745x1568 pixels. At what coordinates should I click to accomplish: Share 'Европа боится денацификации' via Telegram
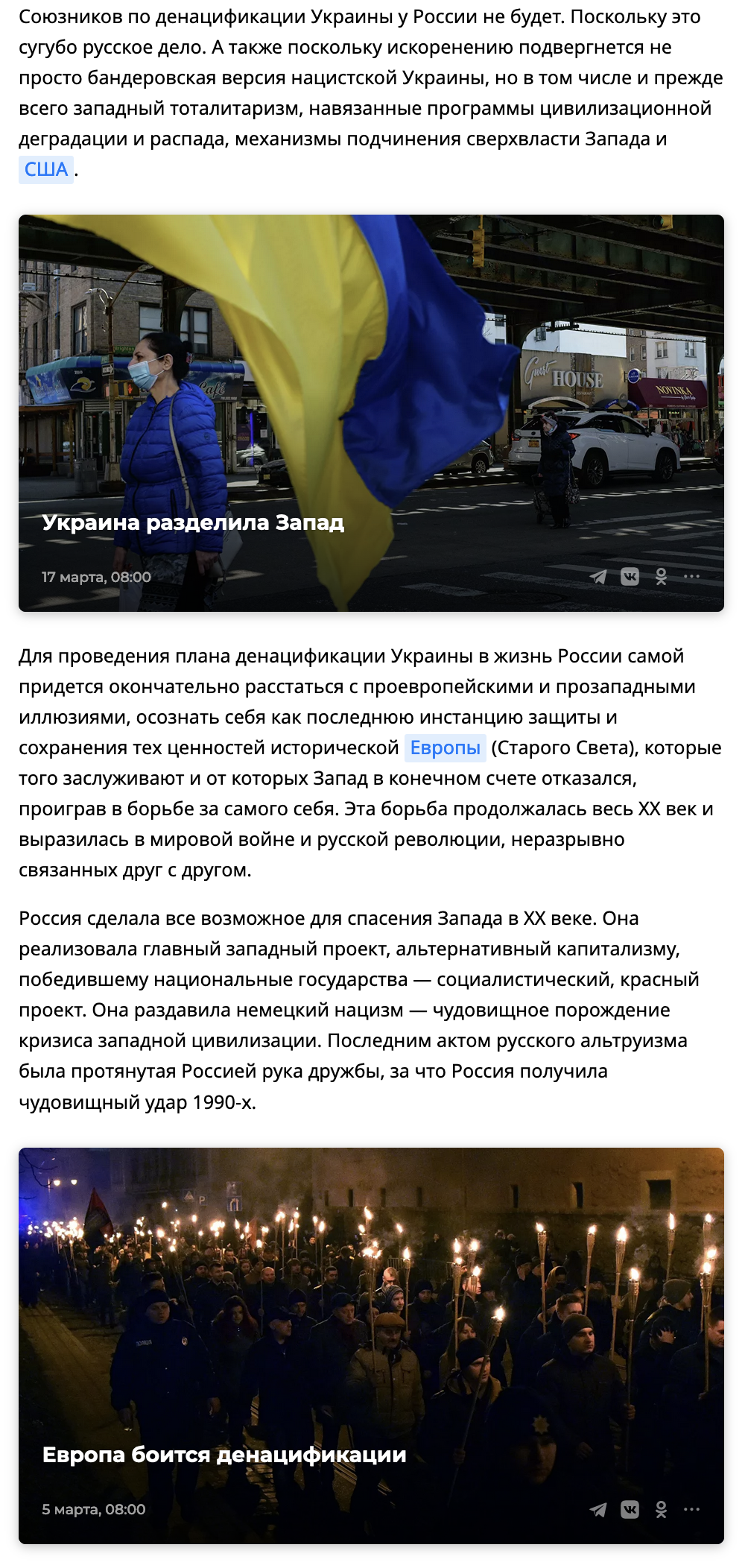[x=598, y=1510]
